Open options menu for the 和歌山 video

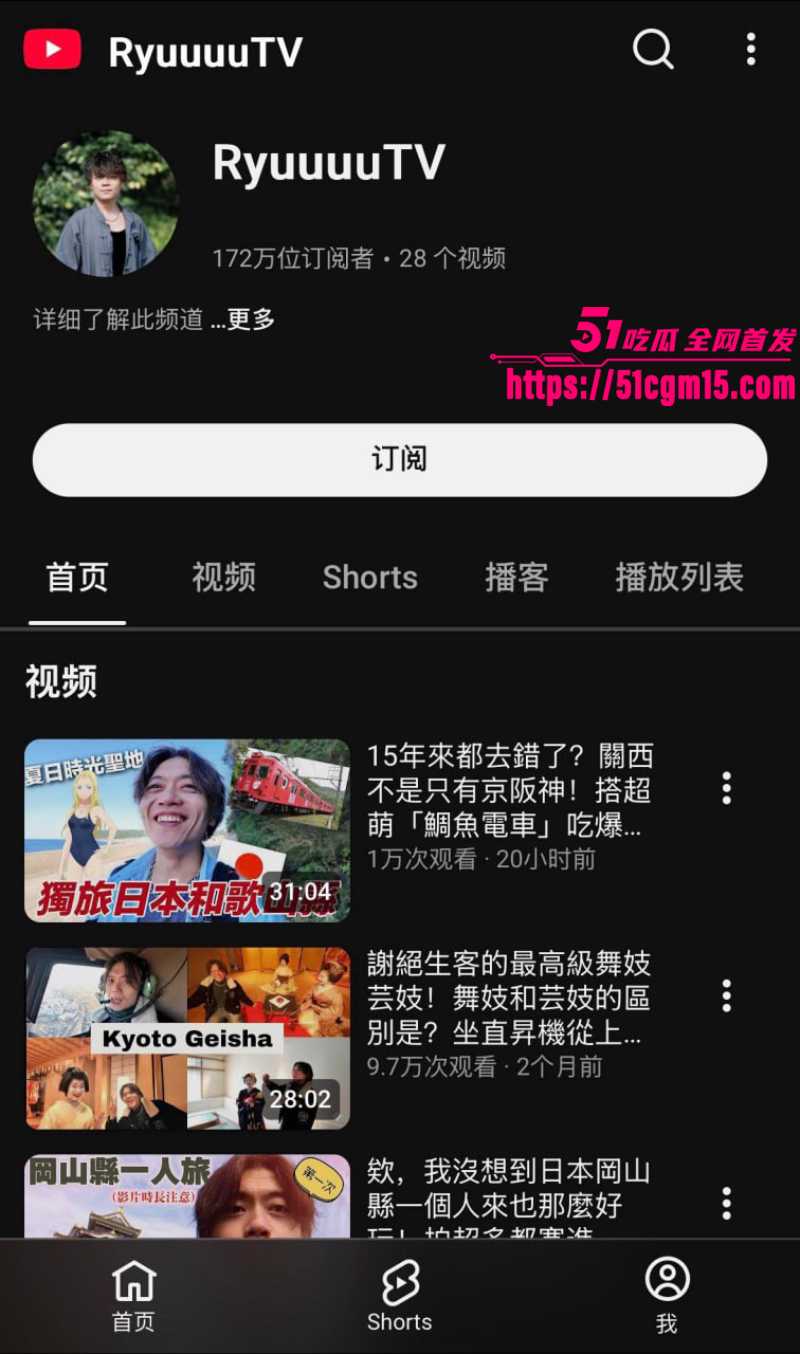pyautogui.click(x=725, y=789)
